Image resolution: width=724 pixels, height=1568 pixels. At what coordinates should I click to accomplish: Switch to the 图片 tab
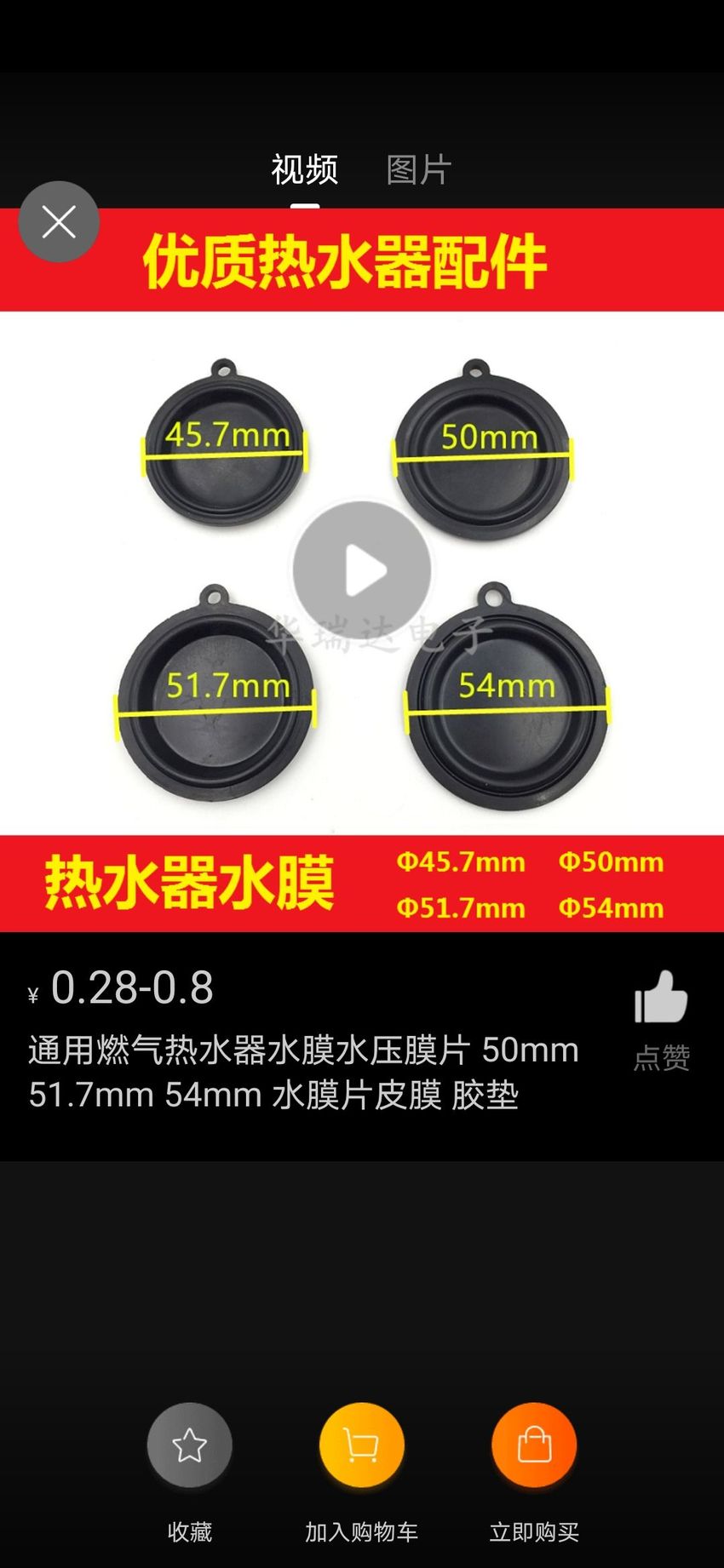point(418,170)
